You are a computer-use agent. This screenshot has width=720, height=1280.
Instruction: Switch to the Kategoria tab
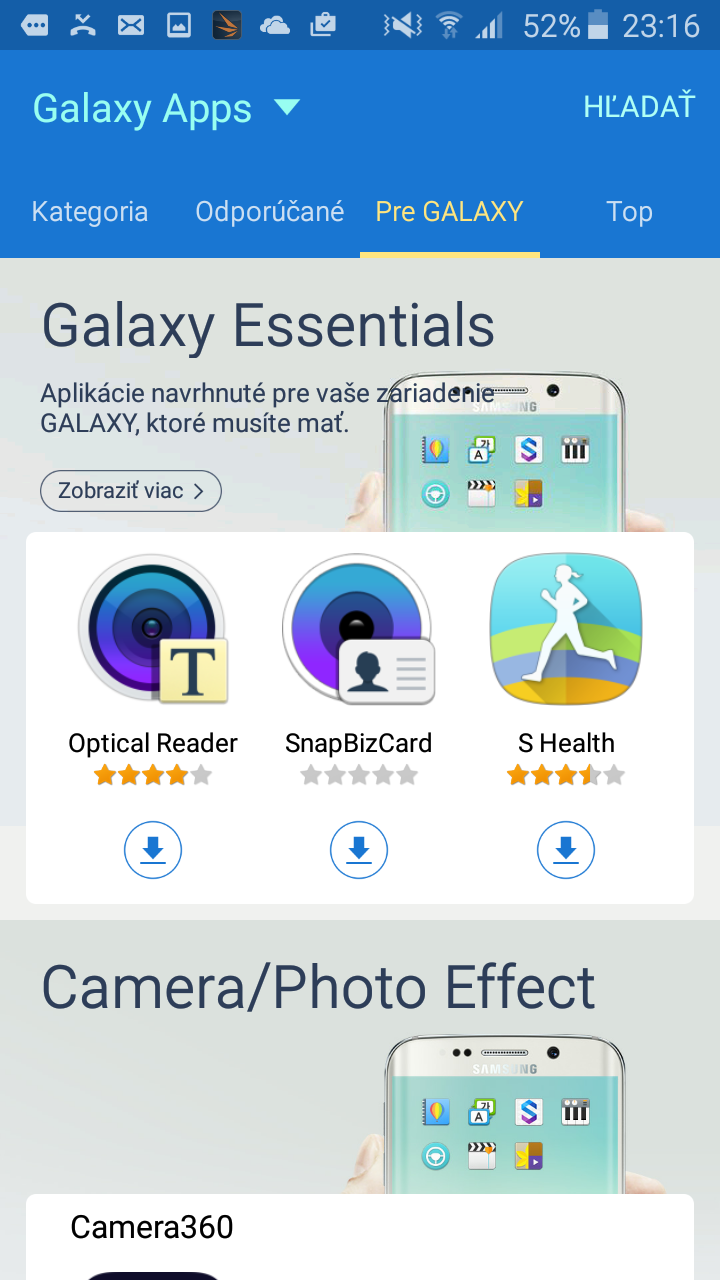(90, 211)
